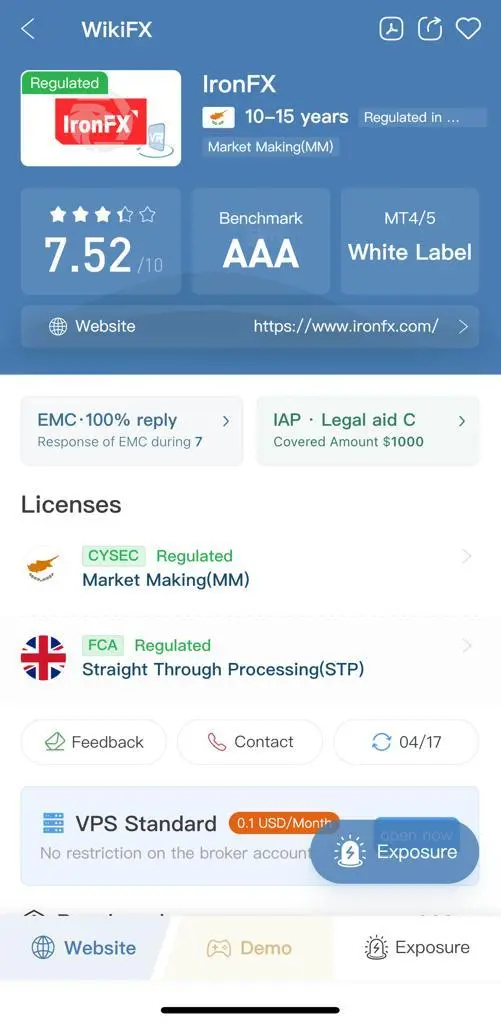Open the CYSEC Market Making license
Viewport: 501px width, 1024px height.
coord(250,568)
